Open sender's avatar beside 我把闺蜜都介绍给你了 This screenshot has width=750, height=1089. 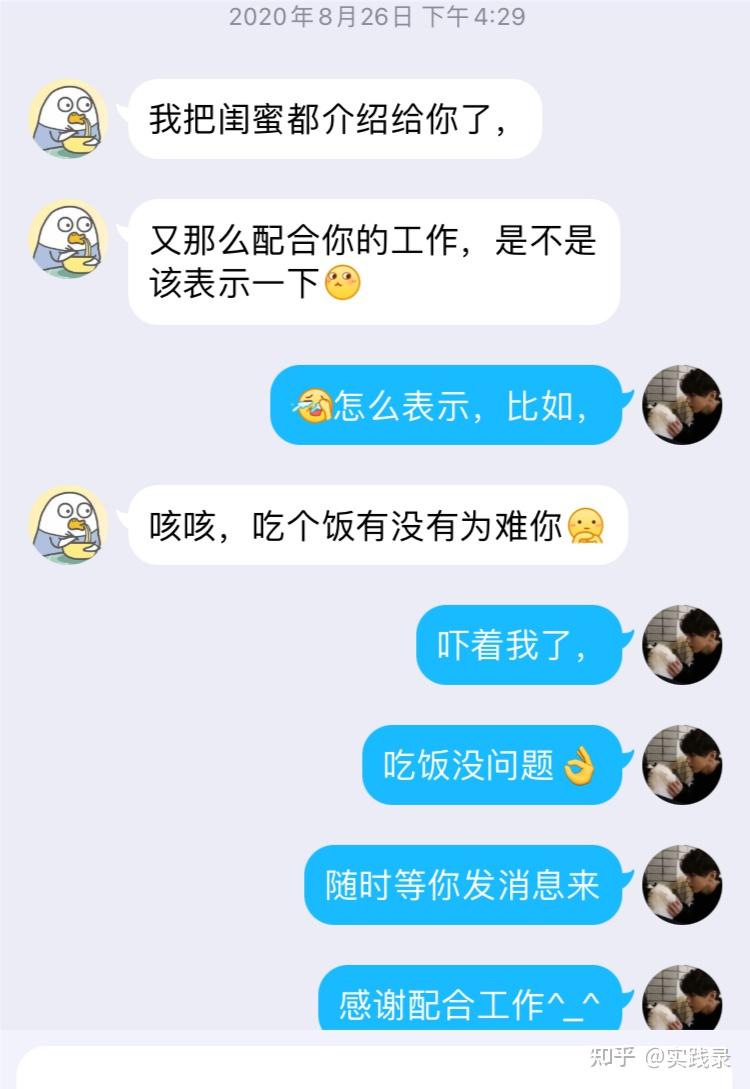[x=68, y=119]
